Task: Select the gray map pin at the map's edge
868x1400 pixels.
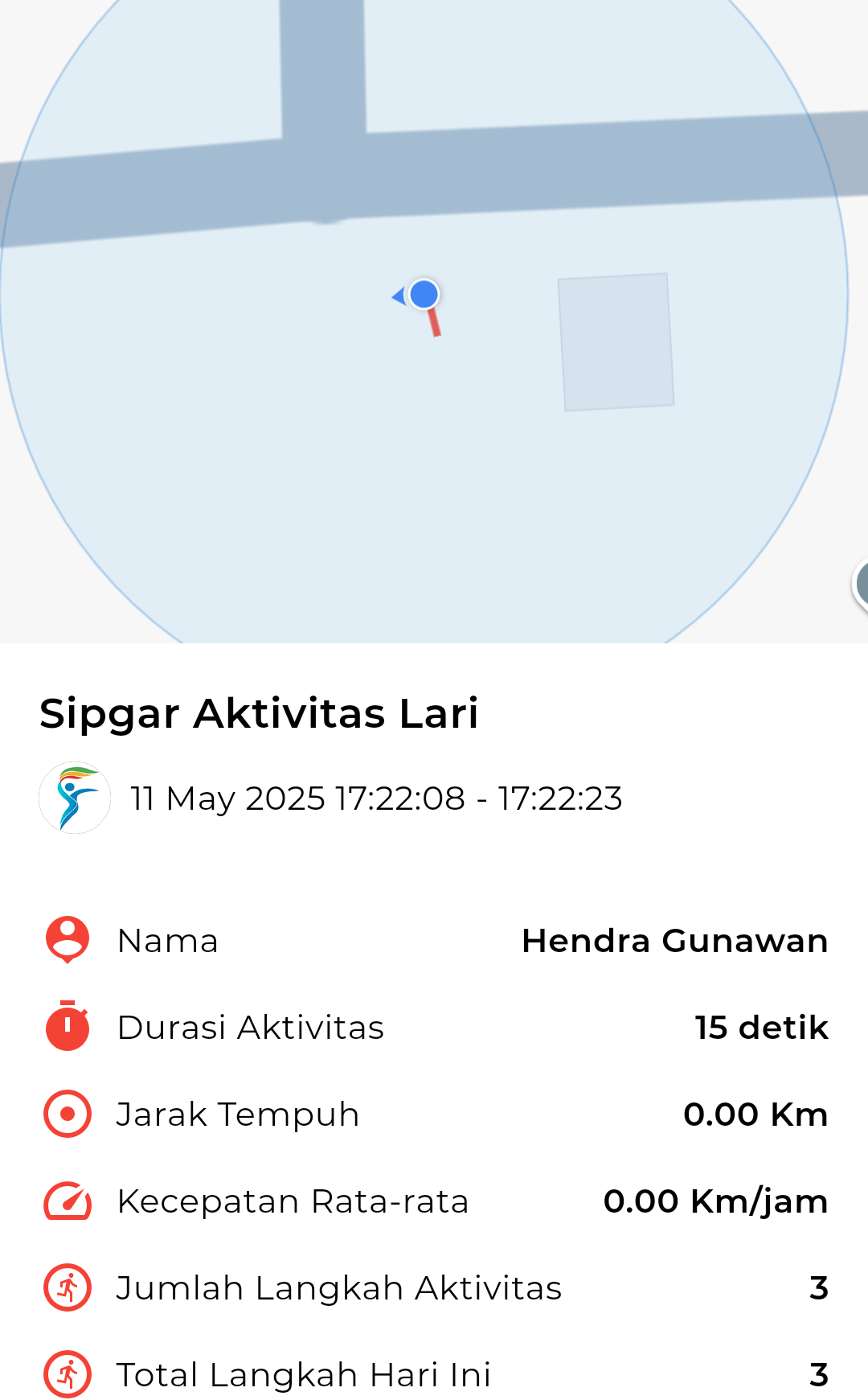Action: pyautogui.click(x=860, y=584)
